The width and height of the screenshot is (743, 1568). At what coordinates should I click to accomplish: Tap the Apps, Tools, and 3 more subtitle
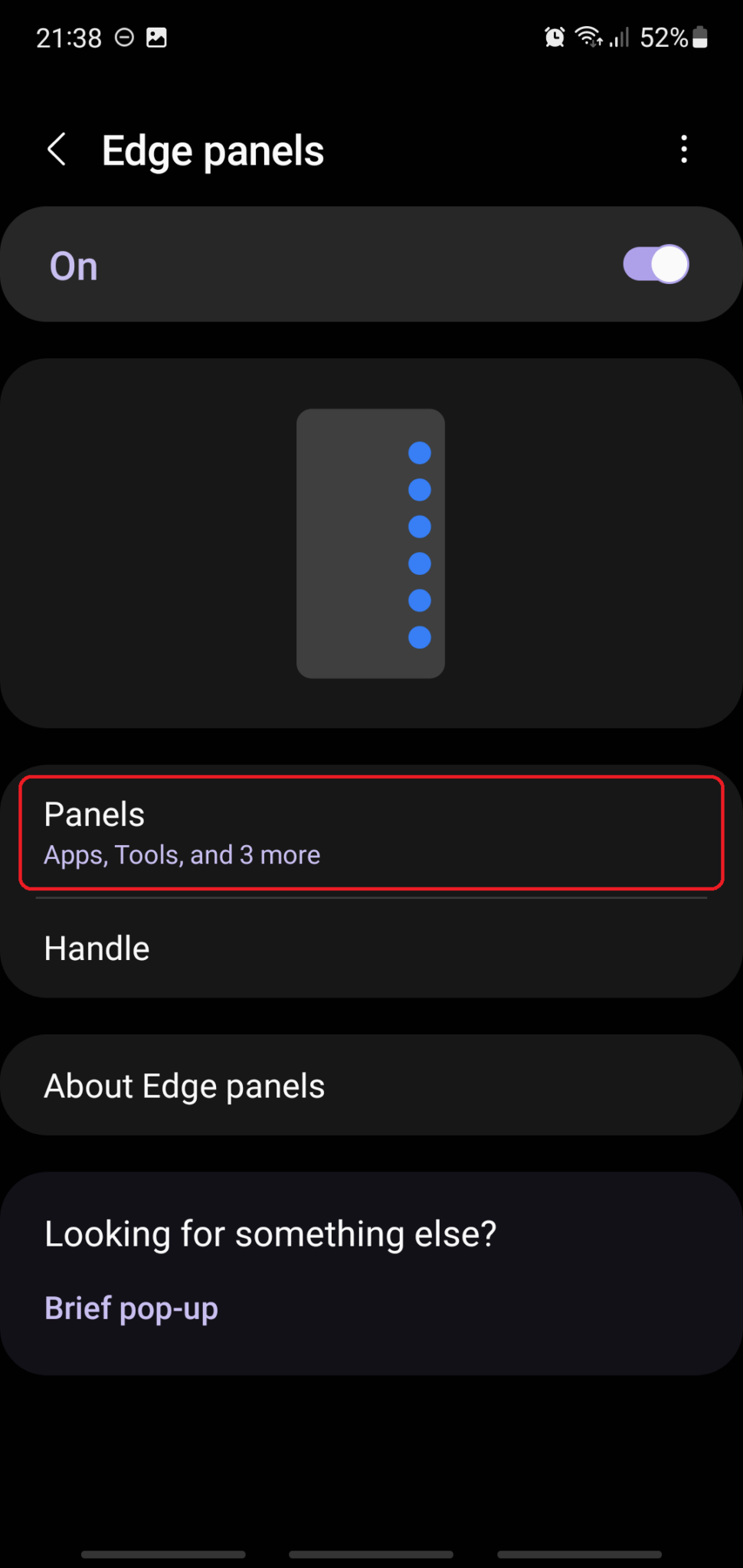point(182,854)
